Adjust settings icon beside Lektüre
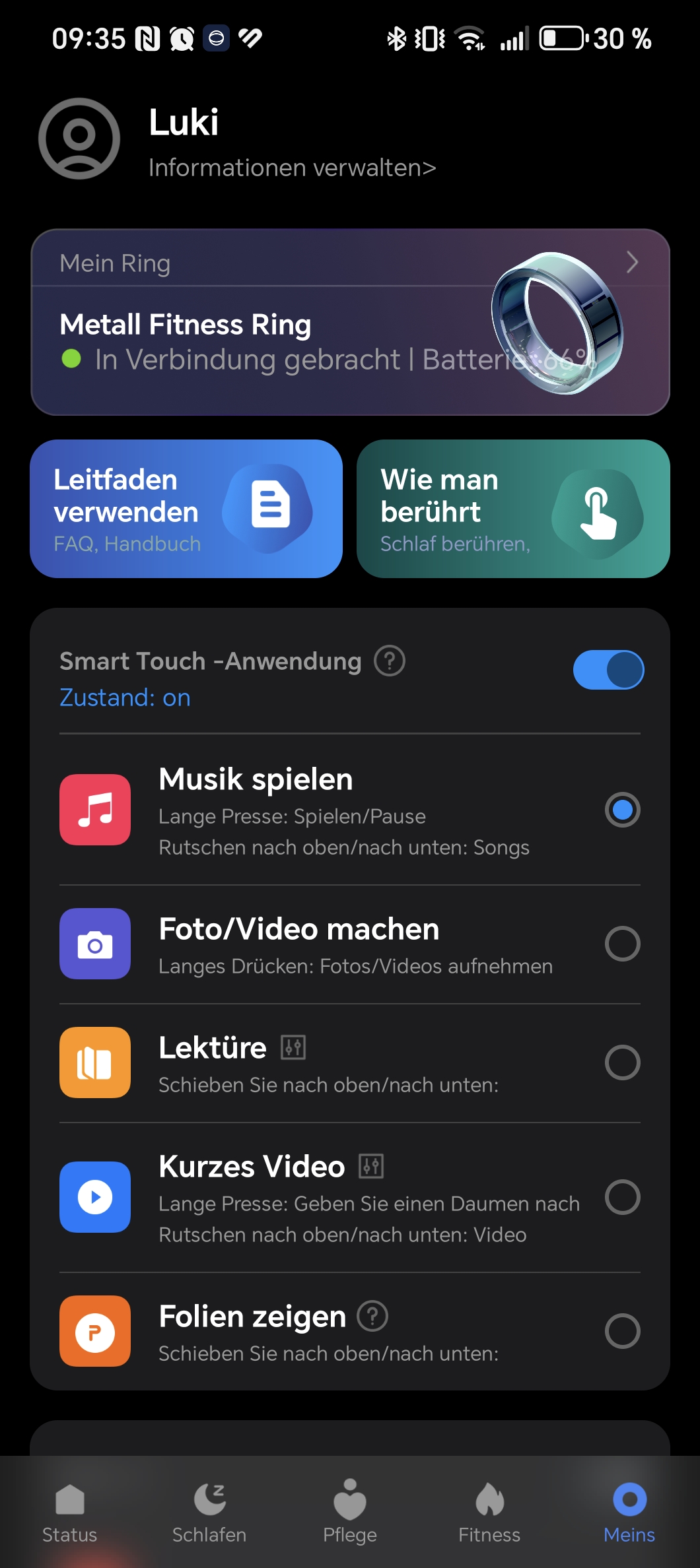Viewport: 700px width, 1568px height. (x=293, y=1047)
